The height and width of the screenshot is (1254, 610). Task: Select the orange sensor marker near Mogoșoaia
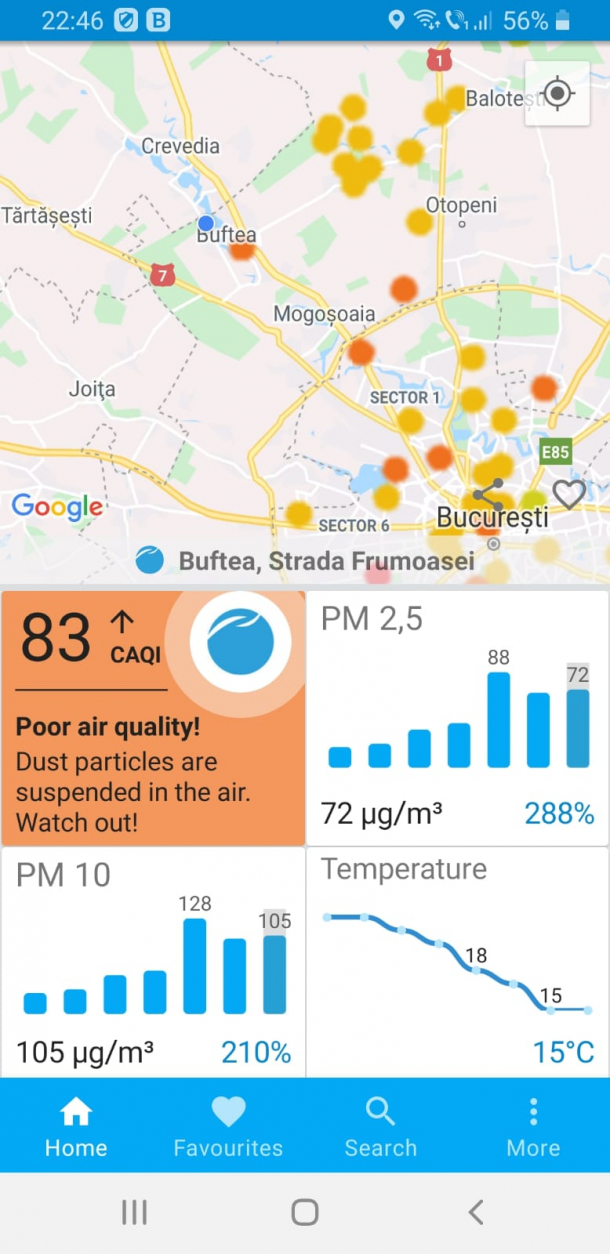point(361,352)
